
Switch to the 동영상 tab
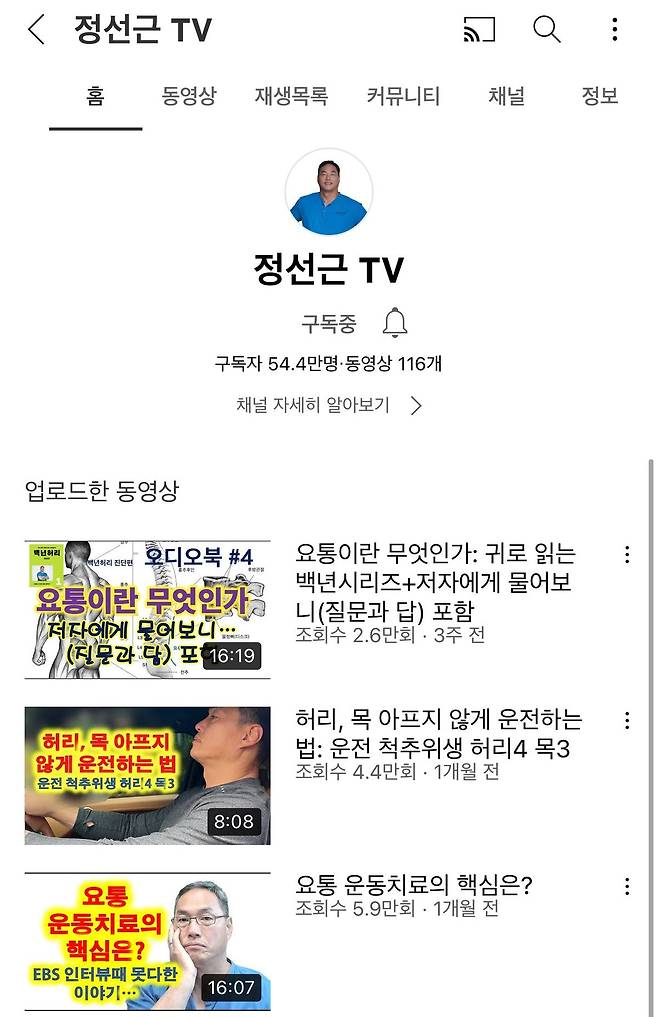(x=189, y=96)
